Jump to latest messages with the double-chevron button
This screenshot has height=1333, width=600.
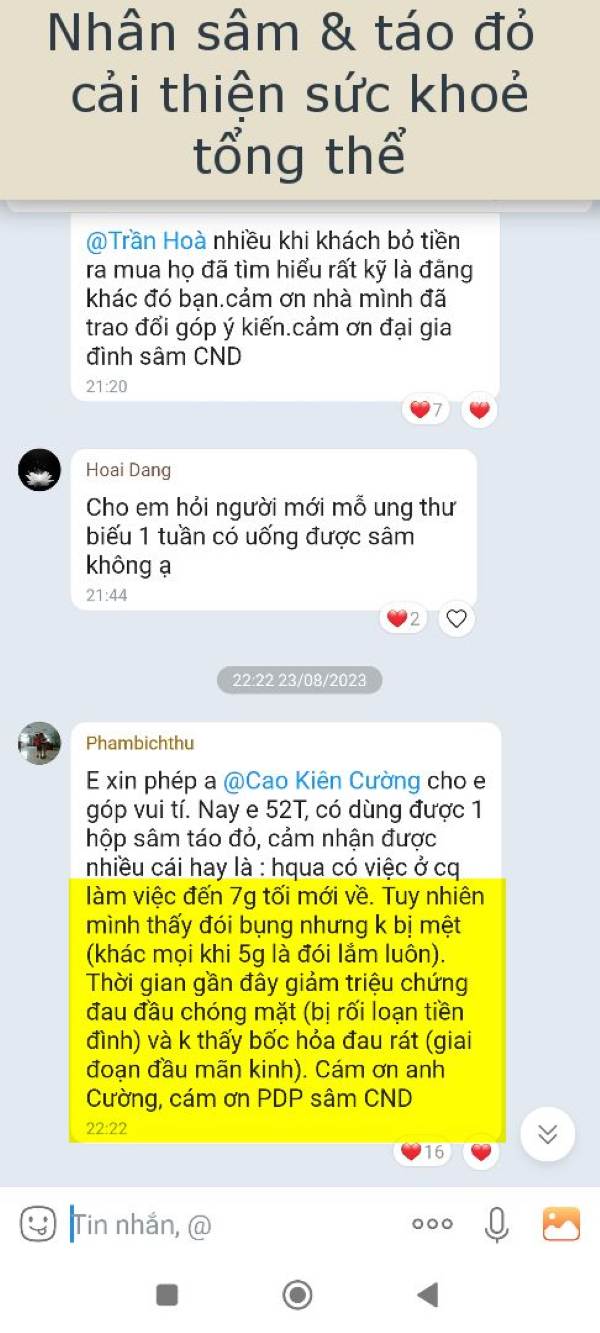point(547,1134)
